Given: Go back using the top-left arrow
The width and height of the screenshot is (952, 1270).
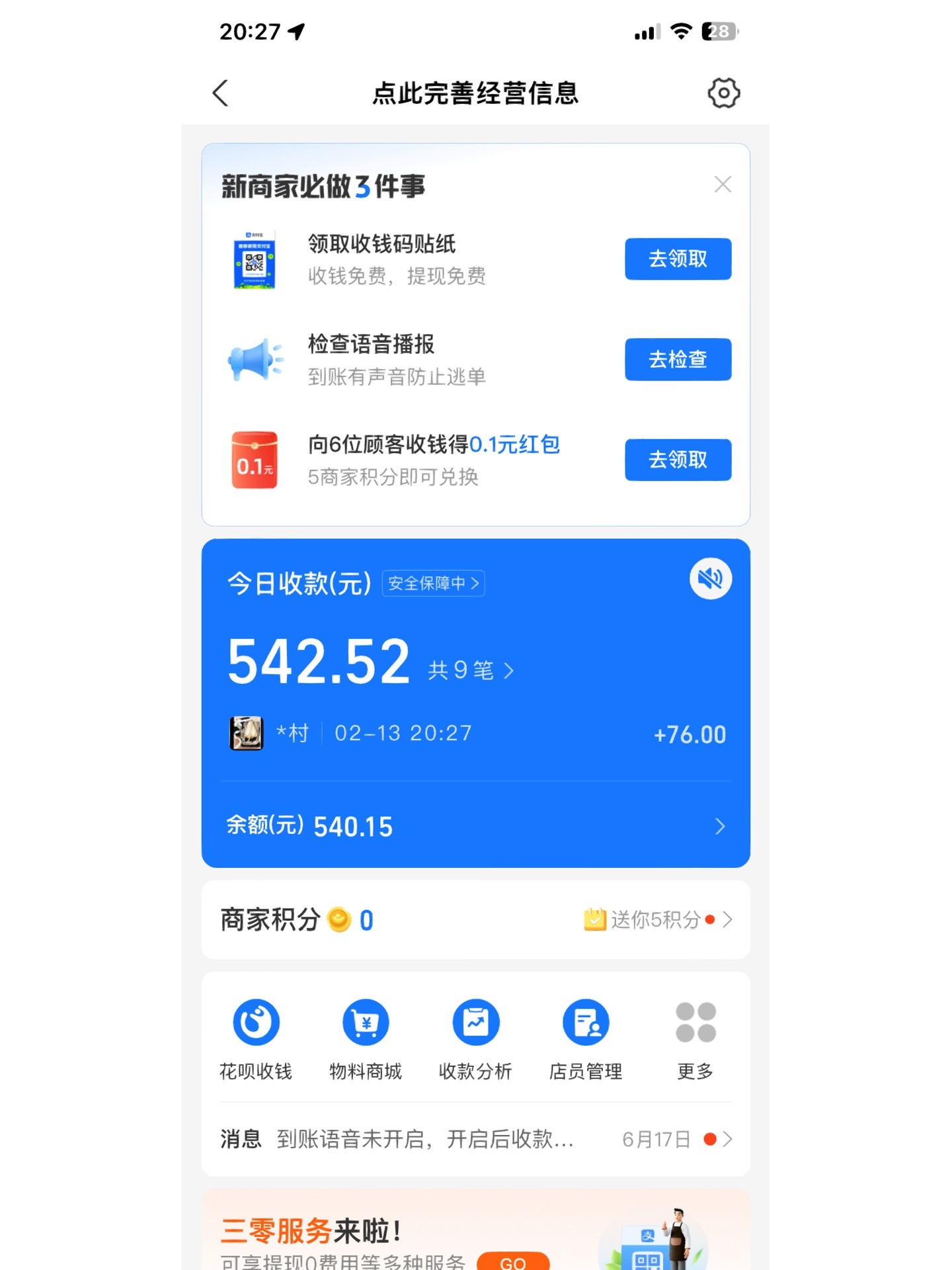Looking at the screenshot, I should point(221,93).
